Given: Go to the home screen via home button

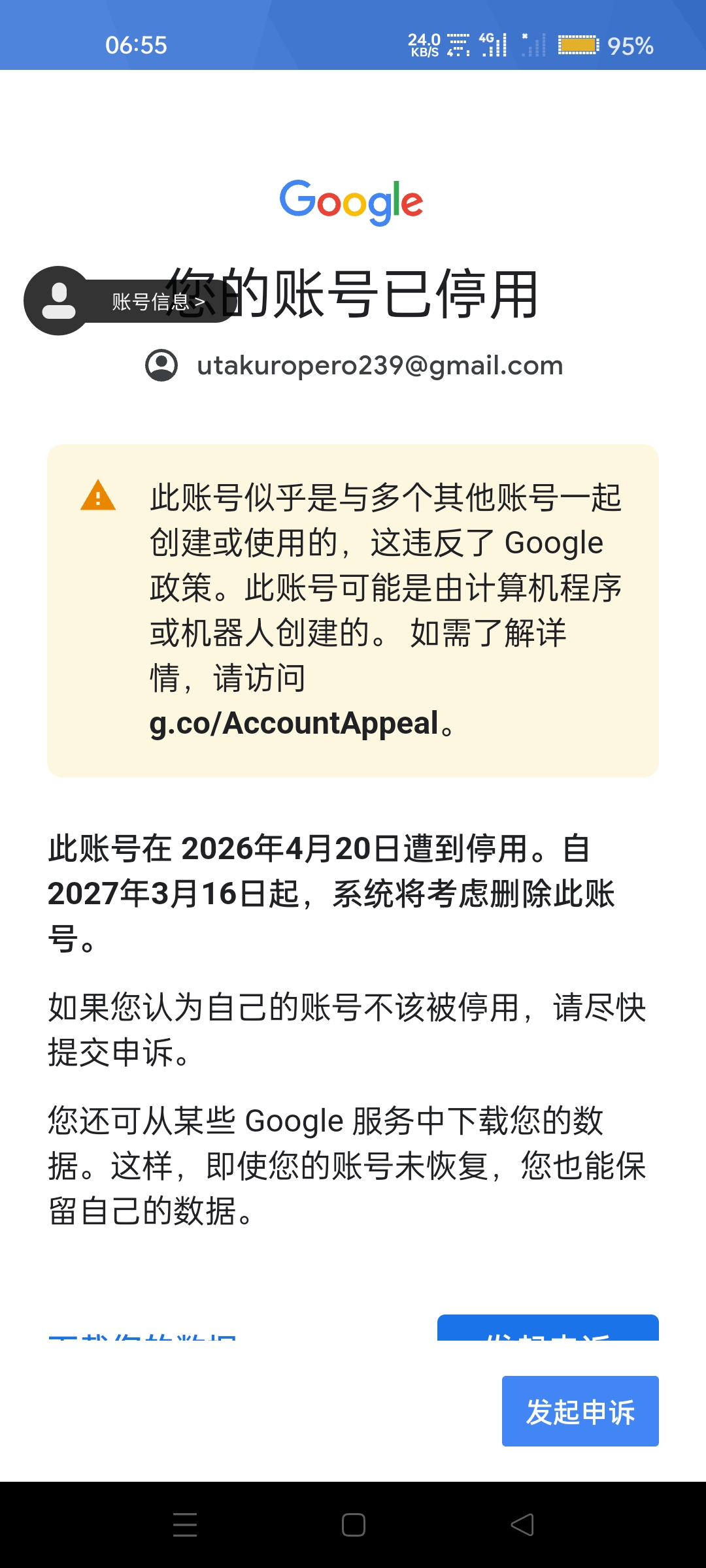Looking at the screenshot, I should [x=353, y=1525].
